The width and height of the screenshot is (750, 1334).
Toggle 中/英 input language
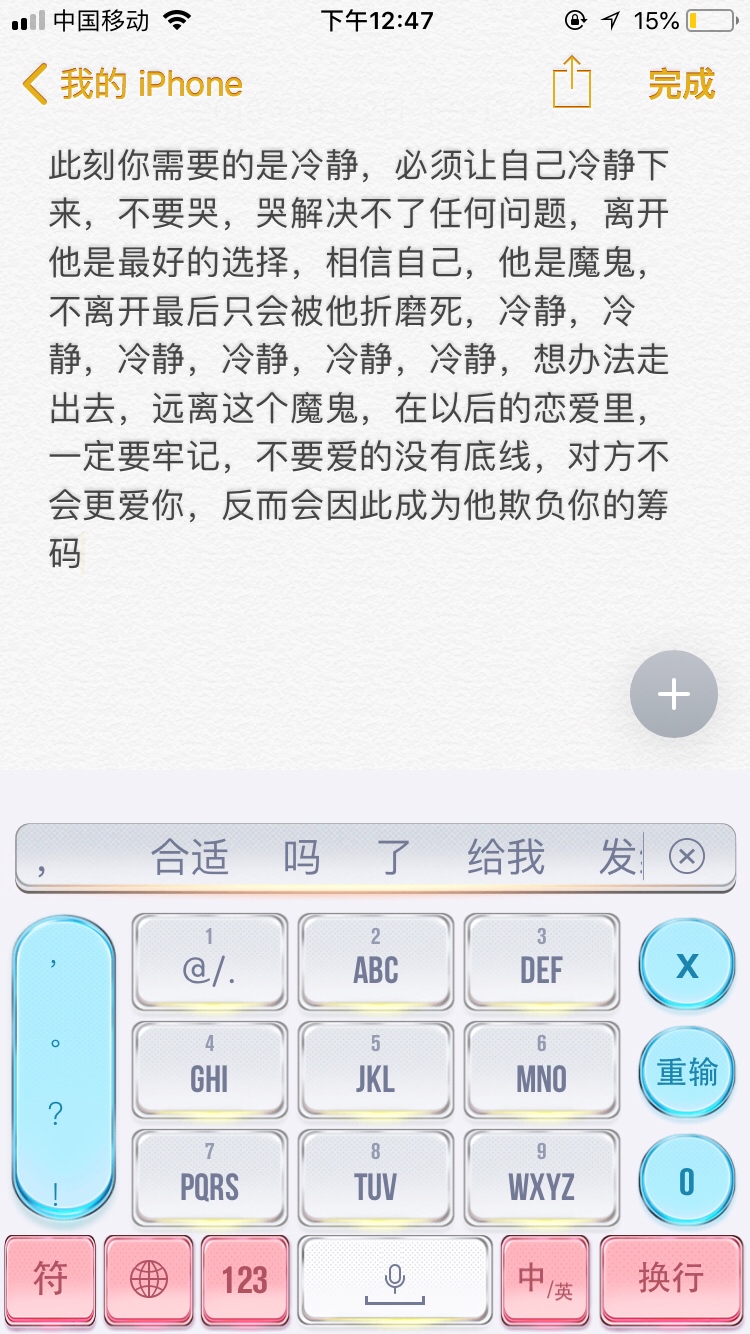pos(545,1279)
